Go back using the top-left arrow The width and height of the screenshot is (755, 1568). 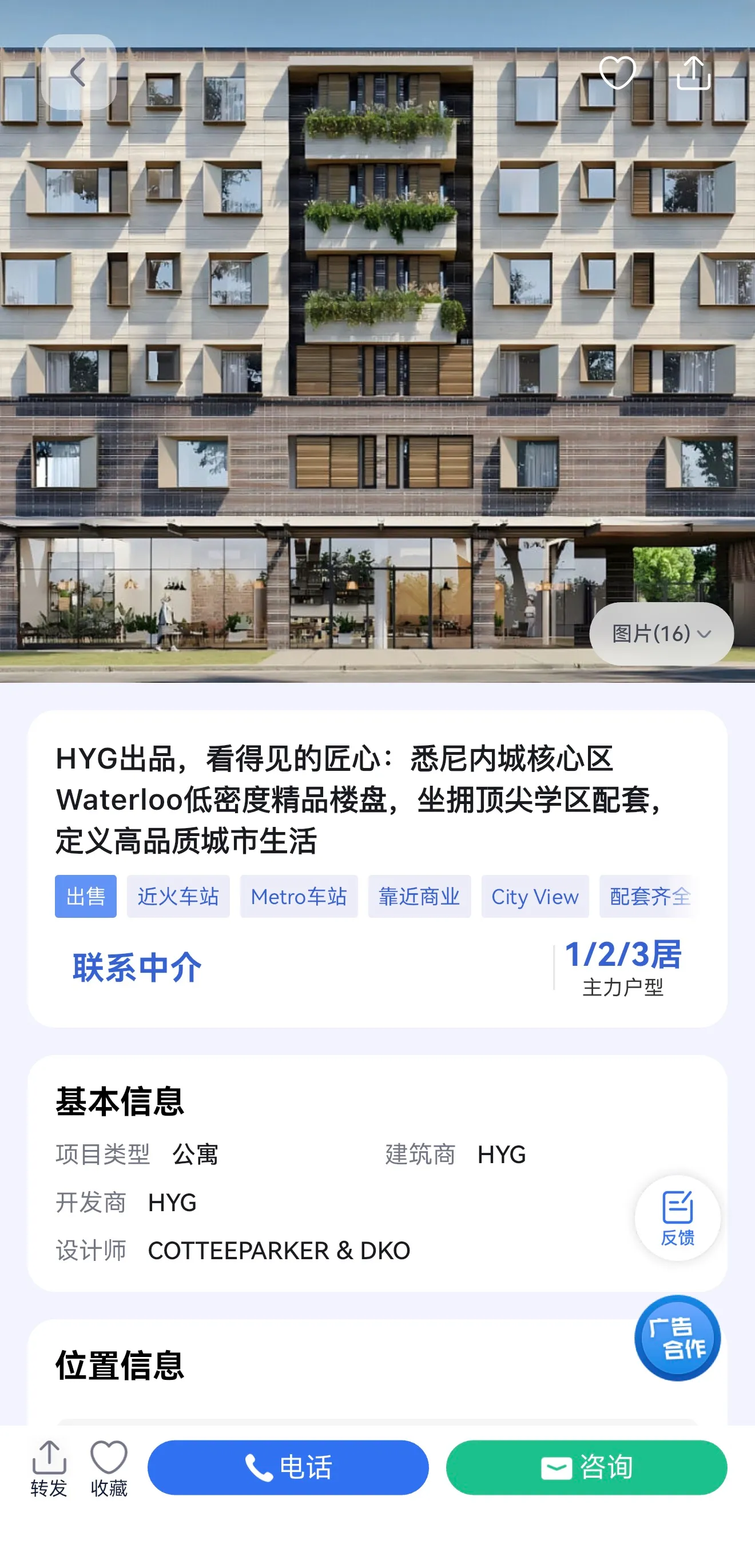(78, 73)
